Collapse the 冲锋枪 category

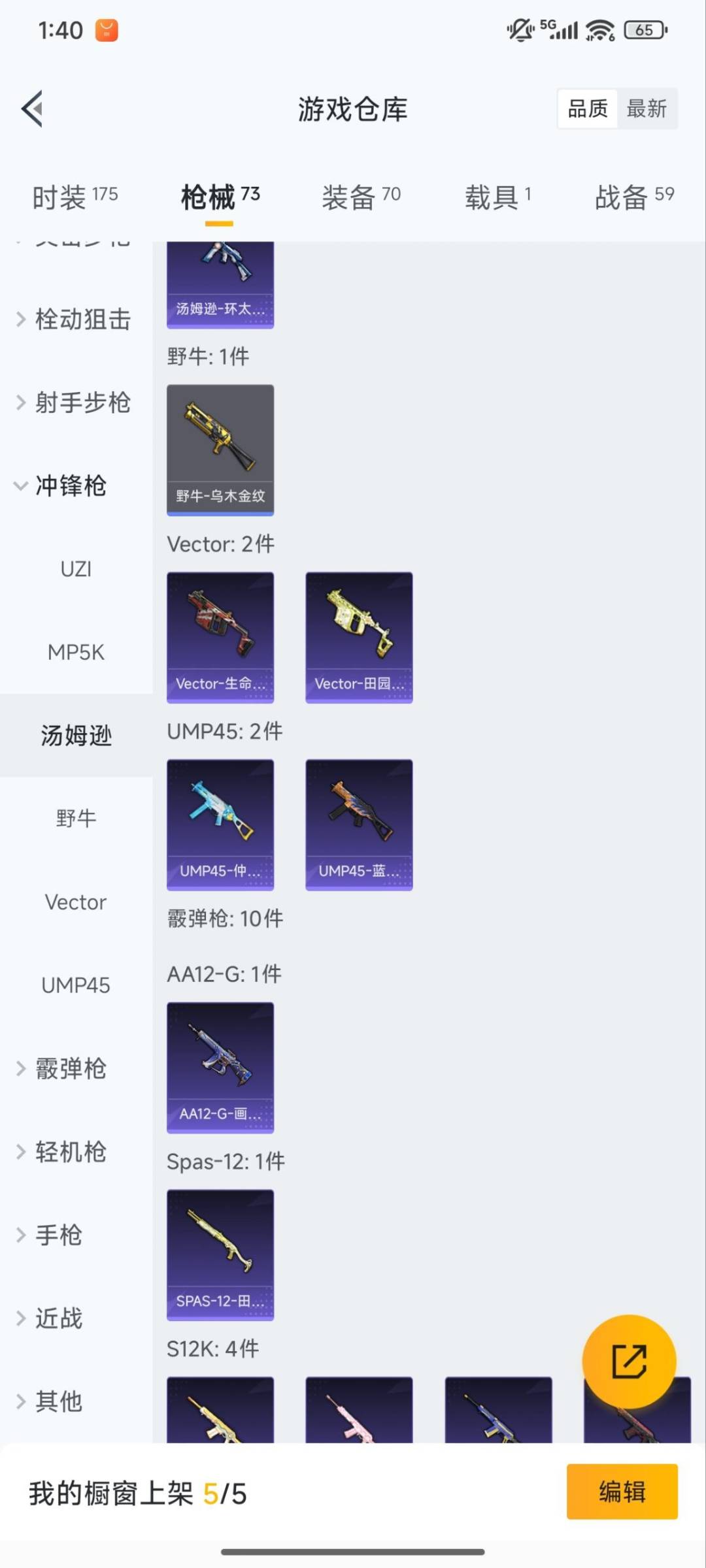pos(71,486)
